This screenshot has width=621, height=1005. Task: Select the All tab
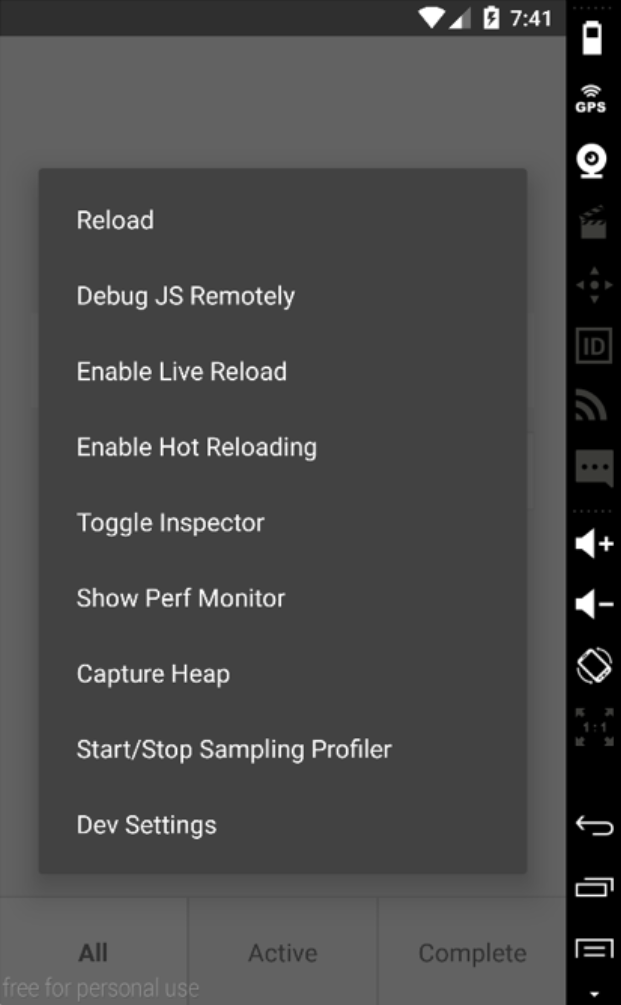pos(93,953)
